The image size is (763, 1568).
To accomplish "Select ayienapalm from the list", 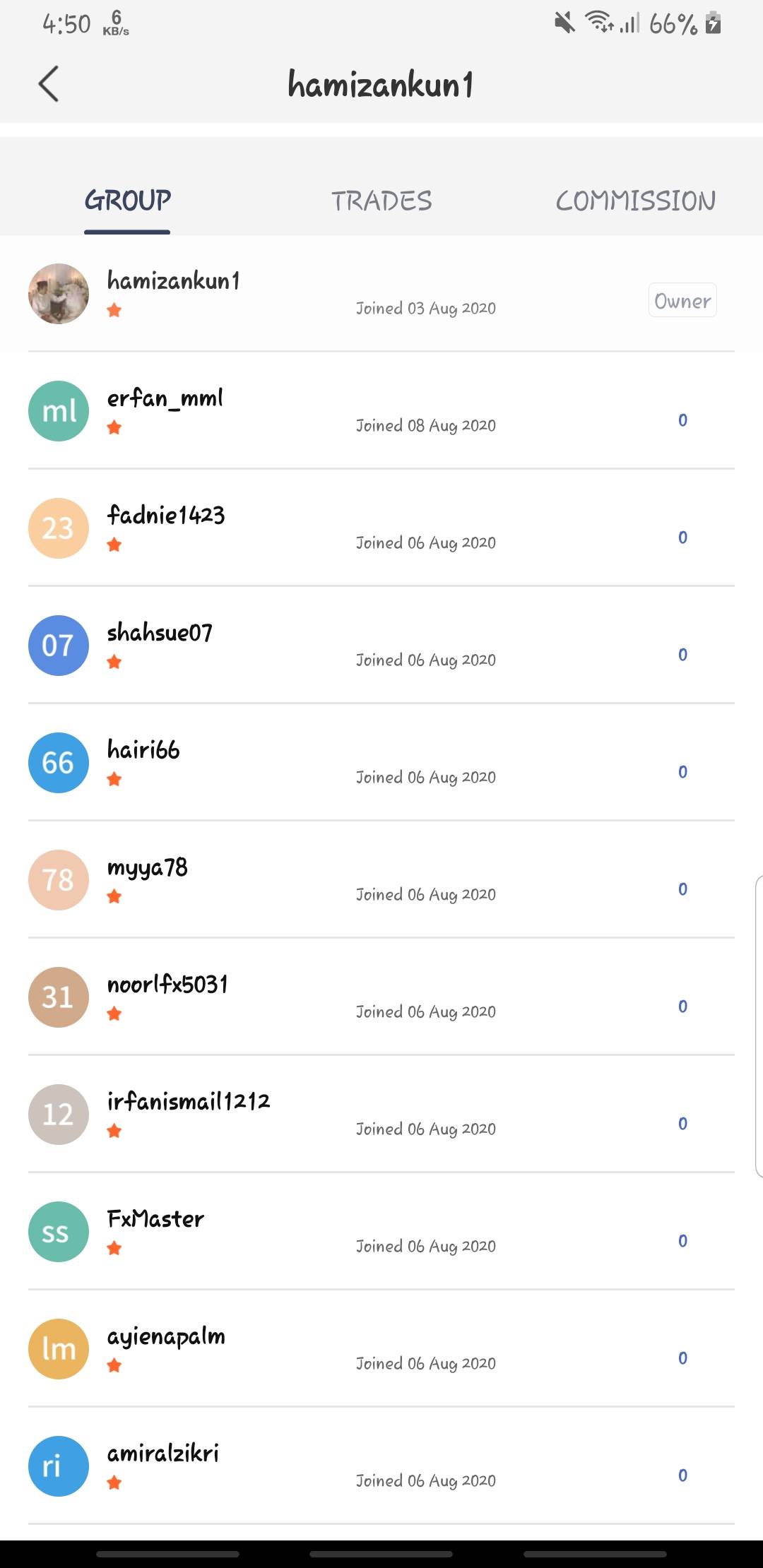I will point(381,1348).
